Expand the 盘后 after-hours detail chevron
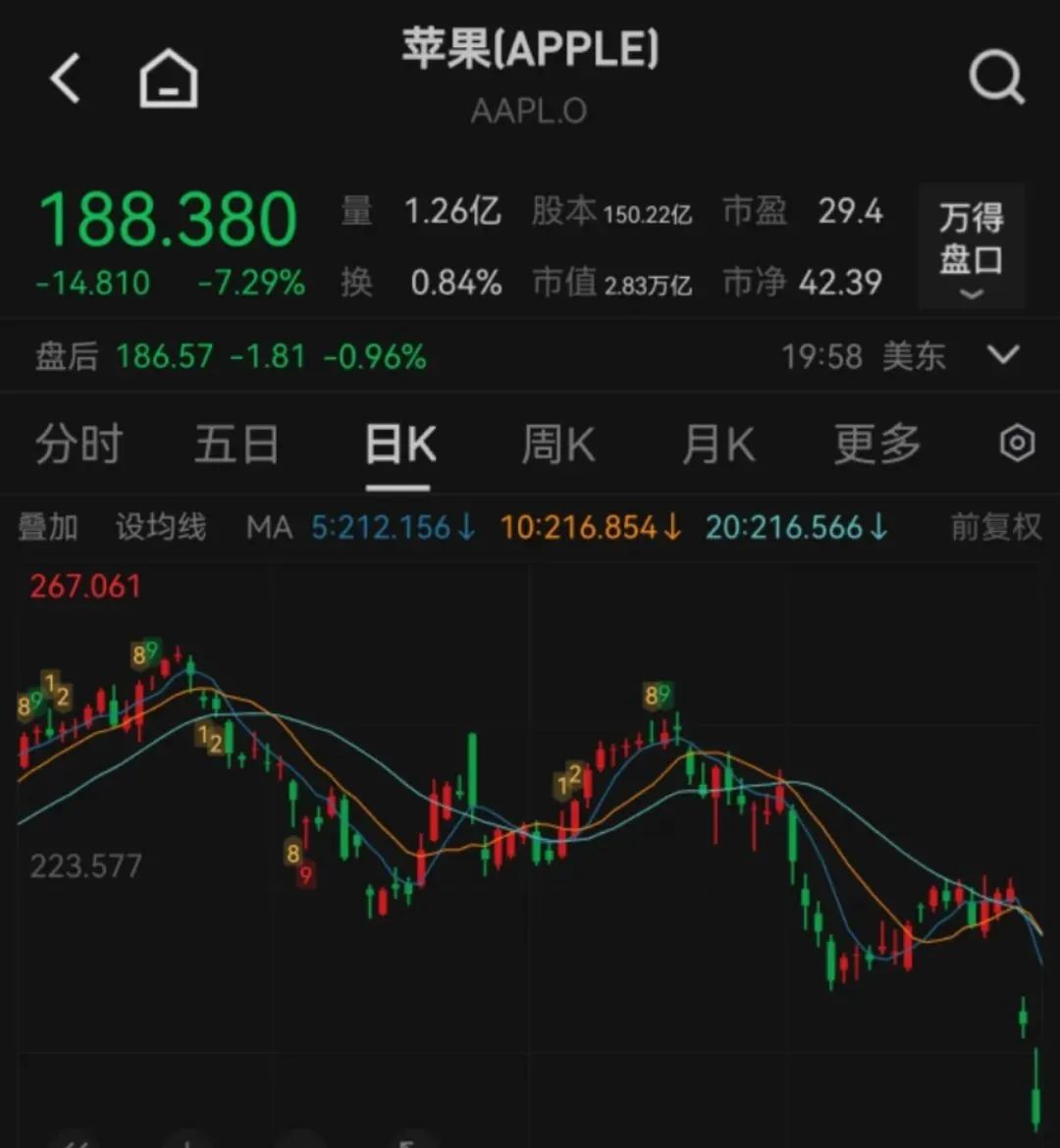Viewport: 1060px width, 1148px height. coord(999,356)
